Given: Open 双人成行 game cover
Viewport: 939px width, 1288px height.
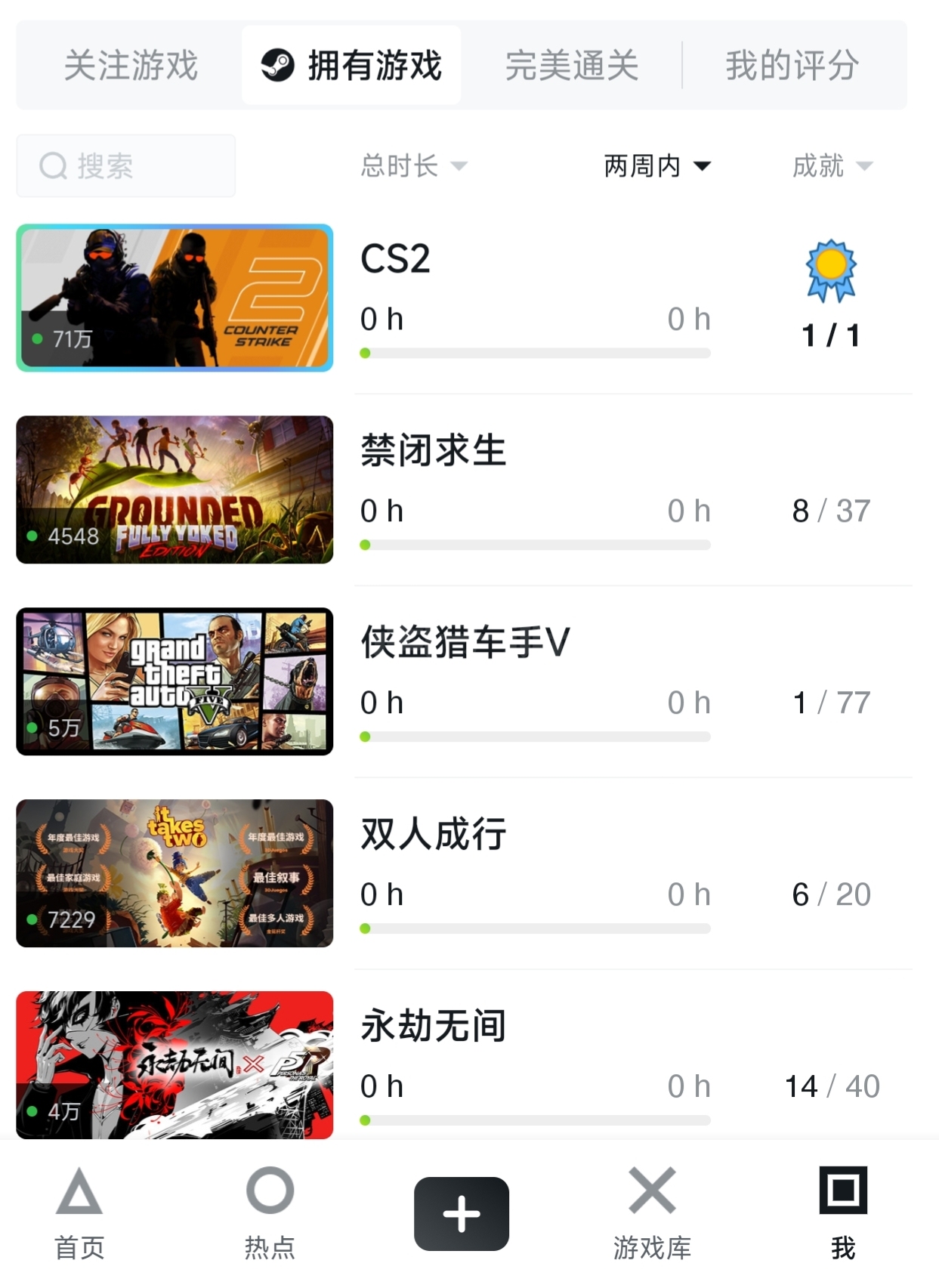Looking at the screenshot, I should [175, 873].
